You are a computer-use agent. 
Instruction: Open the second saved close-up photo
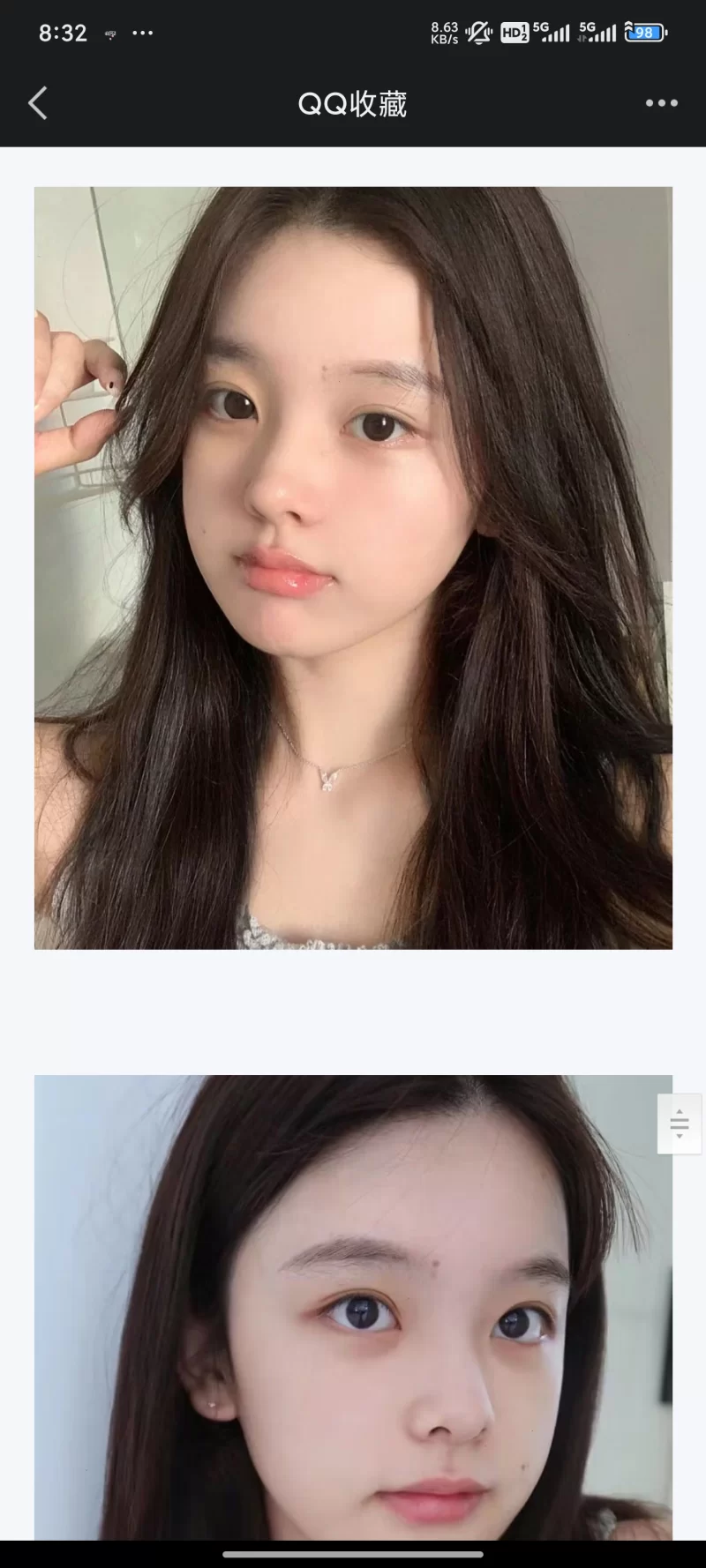coord(353,1305)
